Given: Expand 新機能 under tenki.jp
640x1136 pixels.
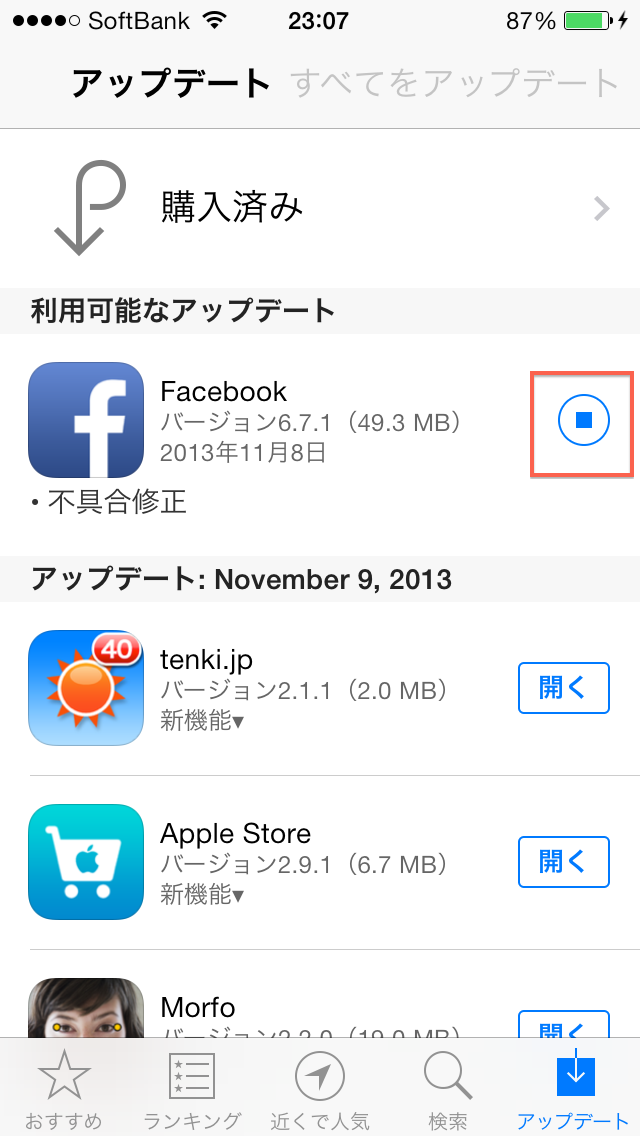Looking at the screenshot, I should click(202, 720).
